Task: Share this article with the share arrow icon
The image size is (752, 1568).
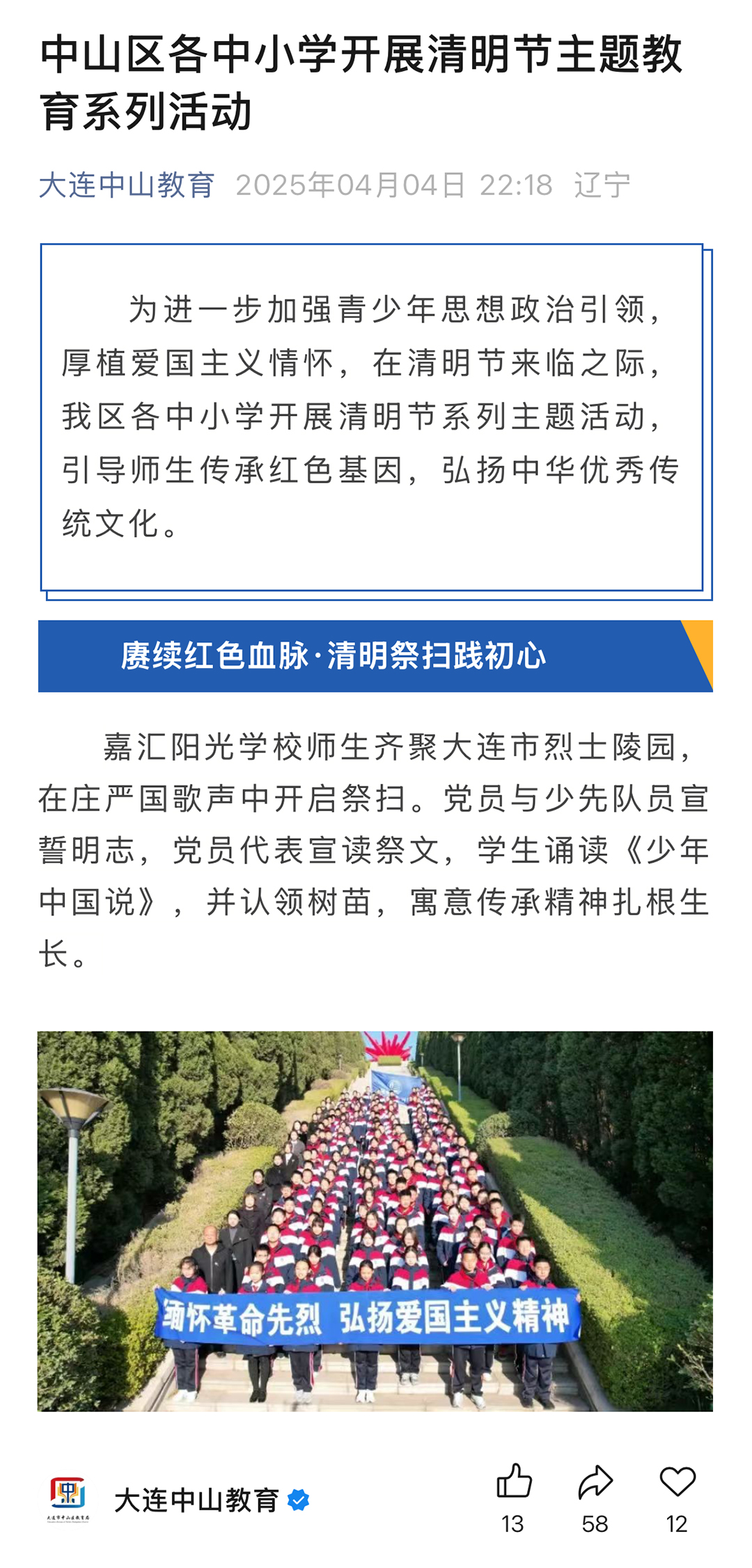Action: [595, 1480]
